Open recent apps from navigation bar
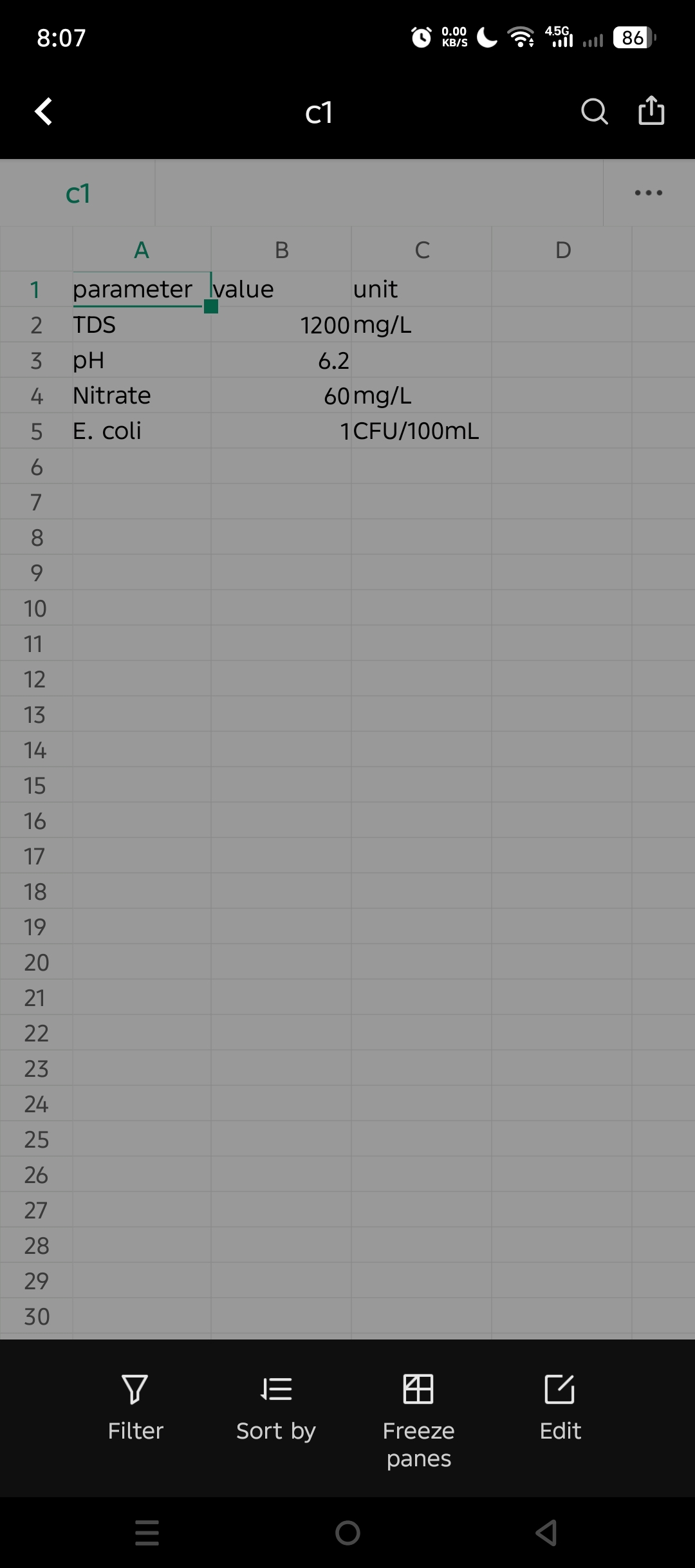Screen dimensions: 695x1568 (147, 1533)
